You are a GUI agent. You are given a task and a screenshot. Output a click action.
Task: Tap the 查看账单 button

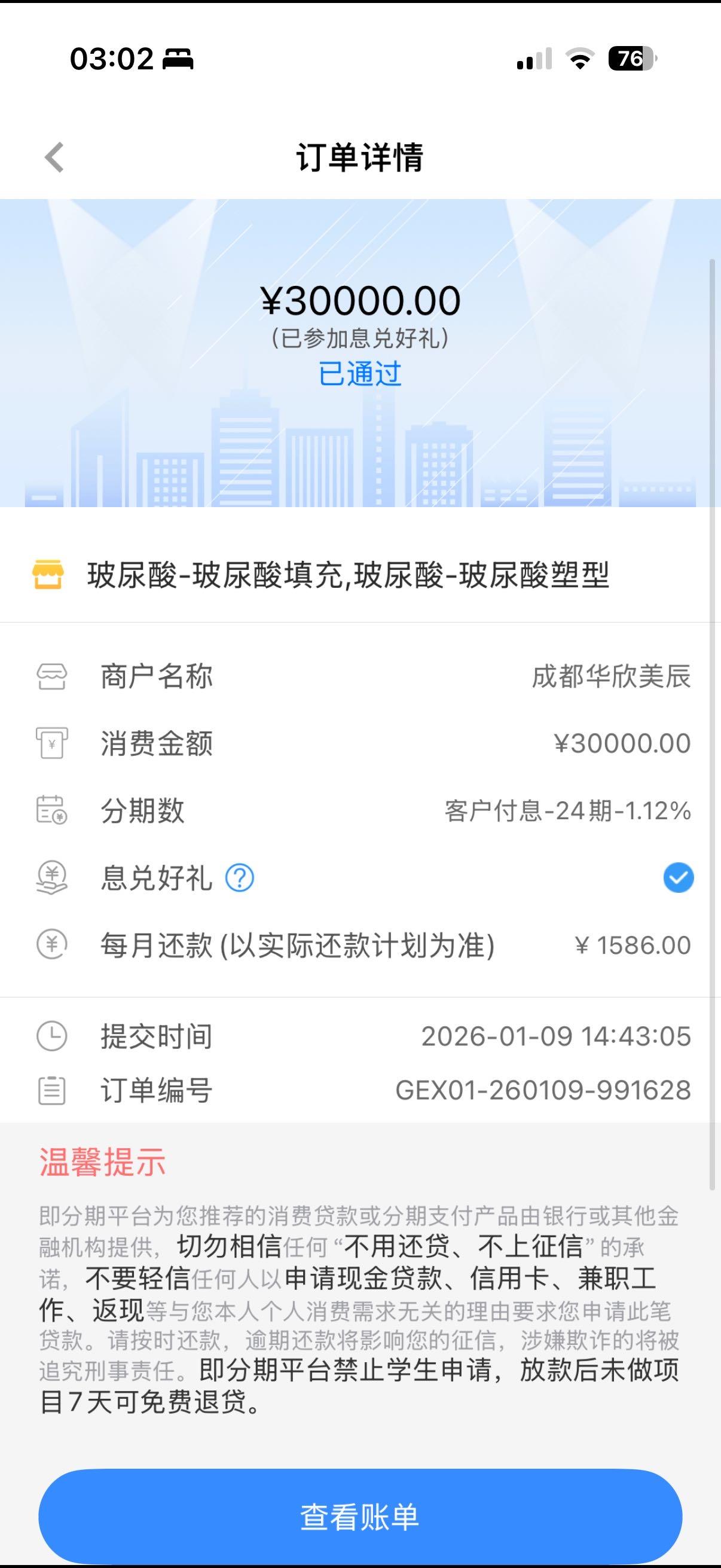click(x=360, y=1515)
